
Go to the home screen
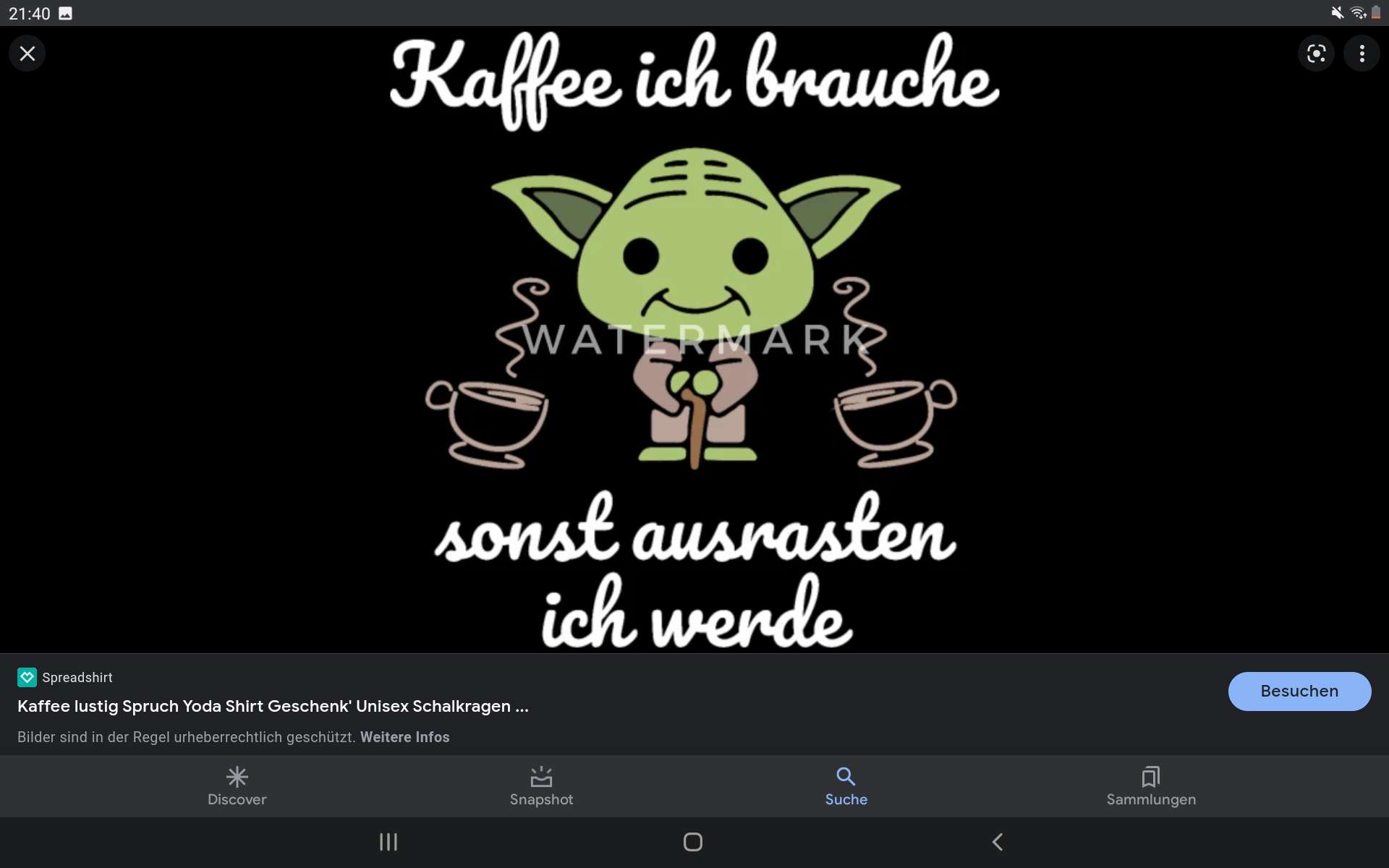click(692, 842)
